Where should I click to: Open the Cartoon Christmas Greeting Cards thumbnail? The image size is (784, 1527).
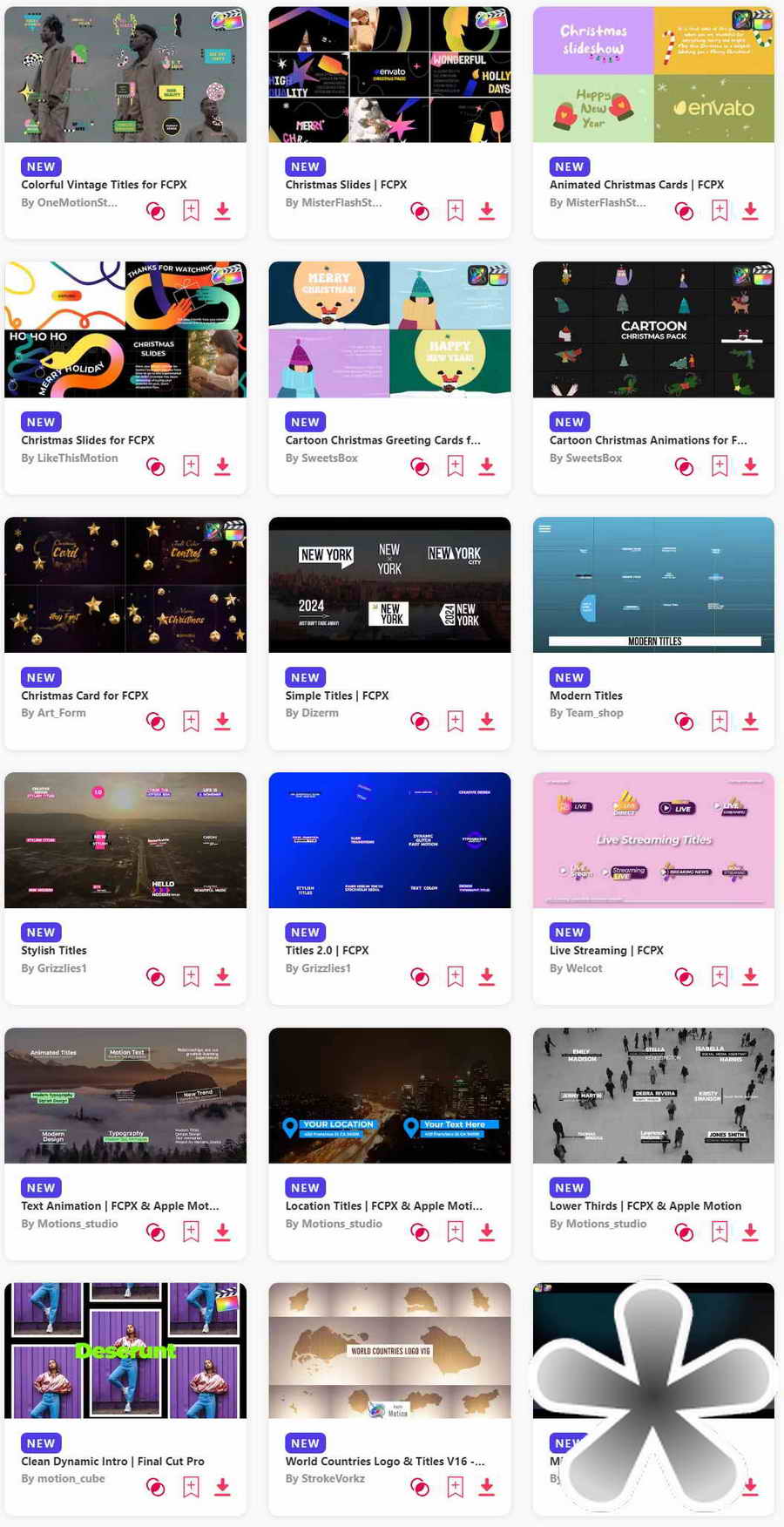click(x=389, y=329)
